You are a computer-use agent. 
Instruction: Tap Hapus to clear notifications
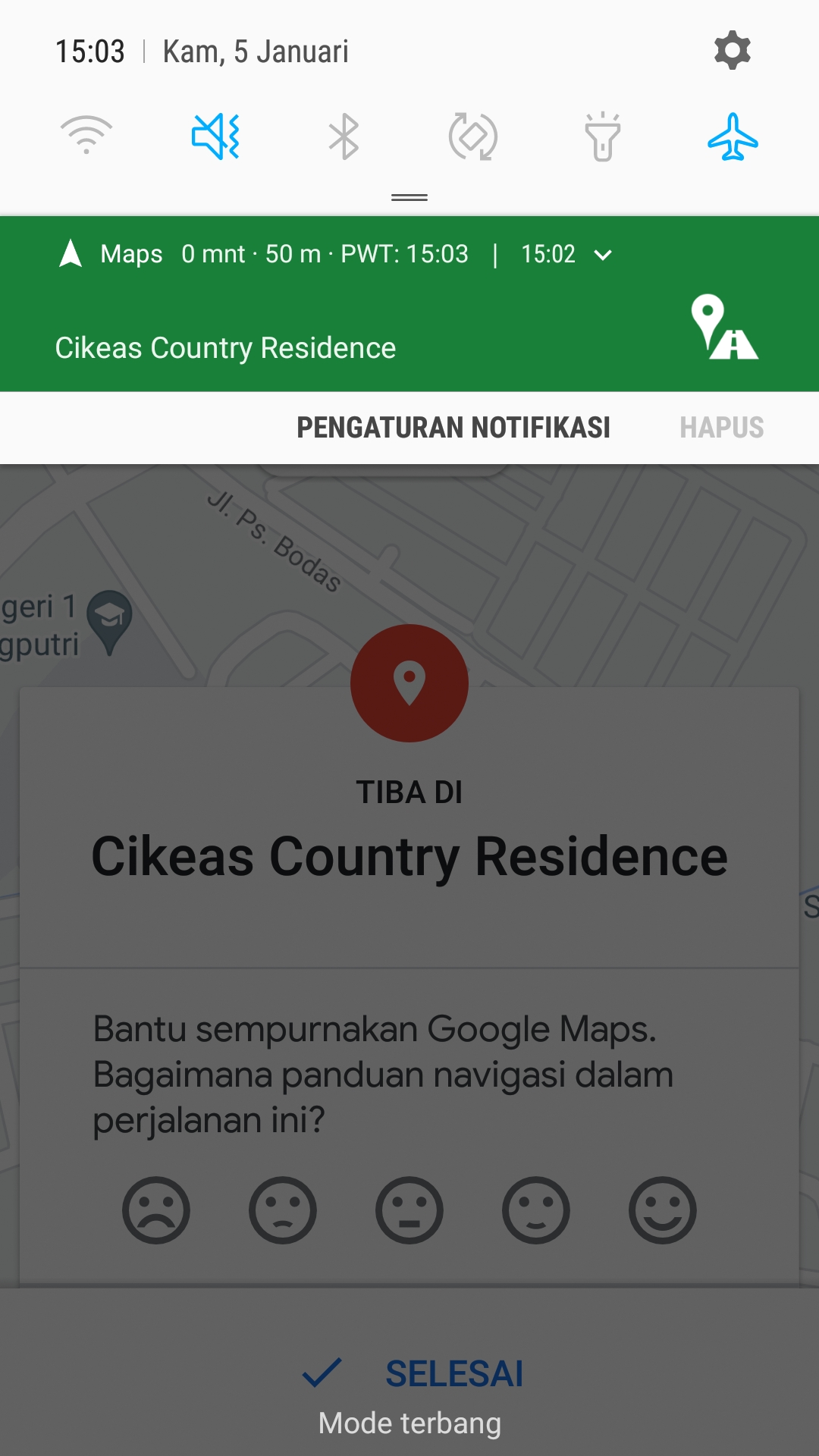(721, 428)
